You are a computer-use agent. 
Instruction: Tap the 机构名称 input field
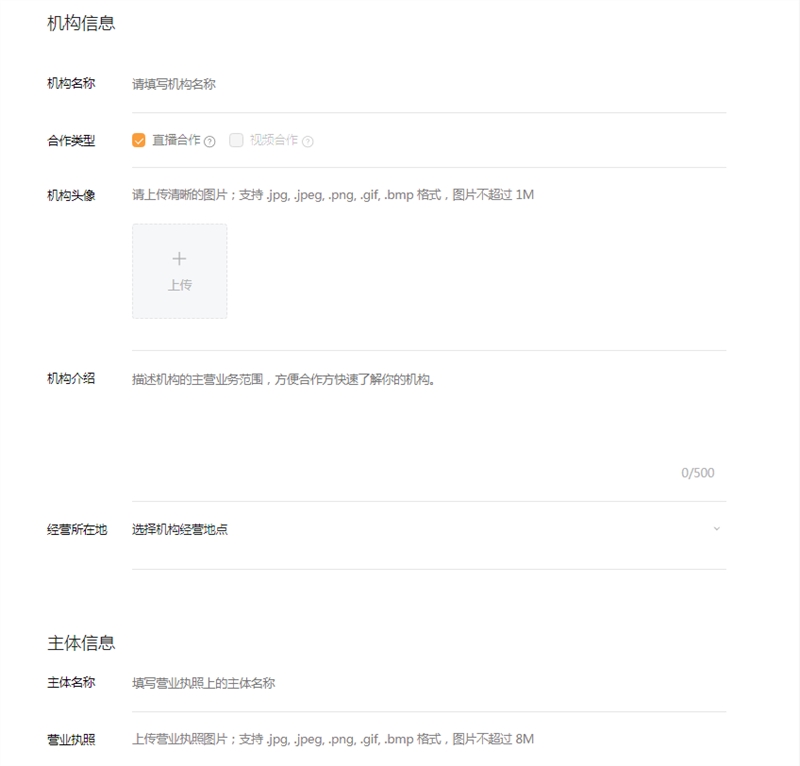(x=428, y=85)
